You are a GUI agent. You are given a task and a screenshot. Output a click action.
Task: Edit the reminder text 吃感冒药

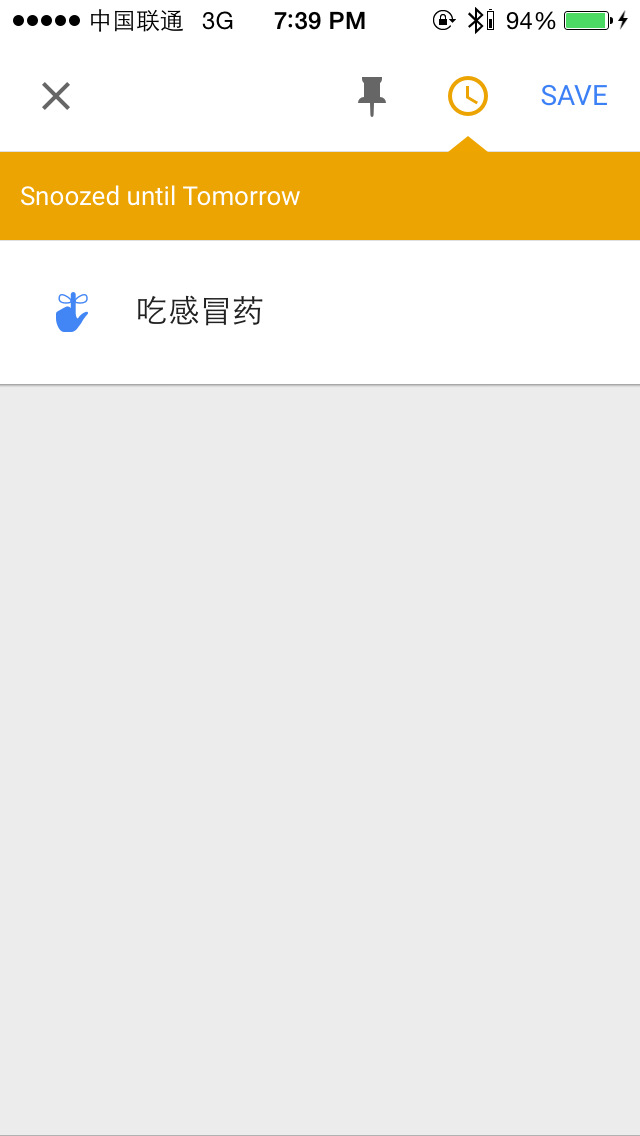tap(200, 312)
